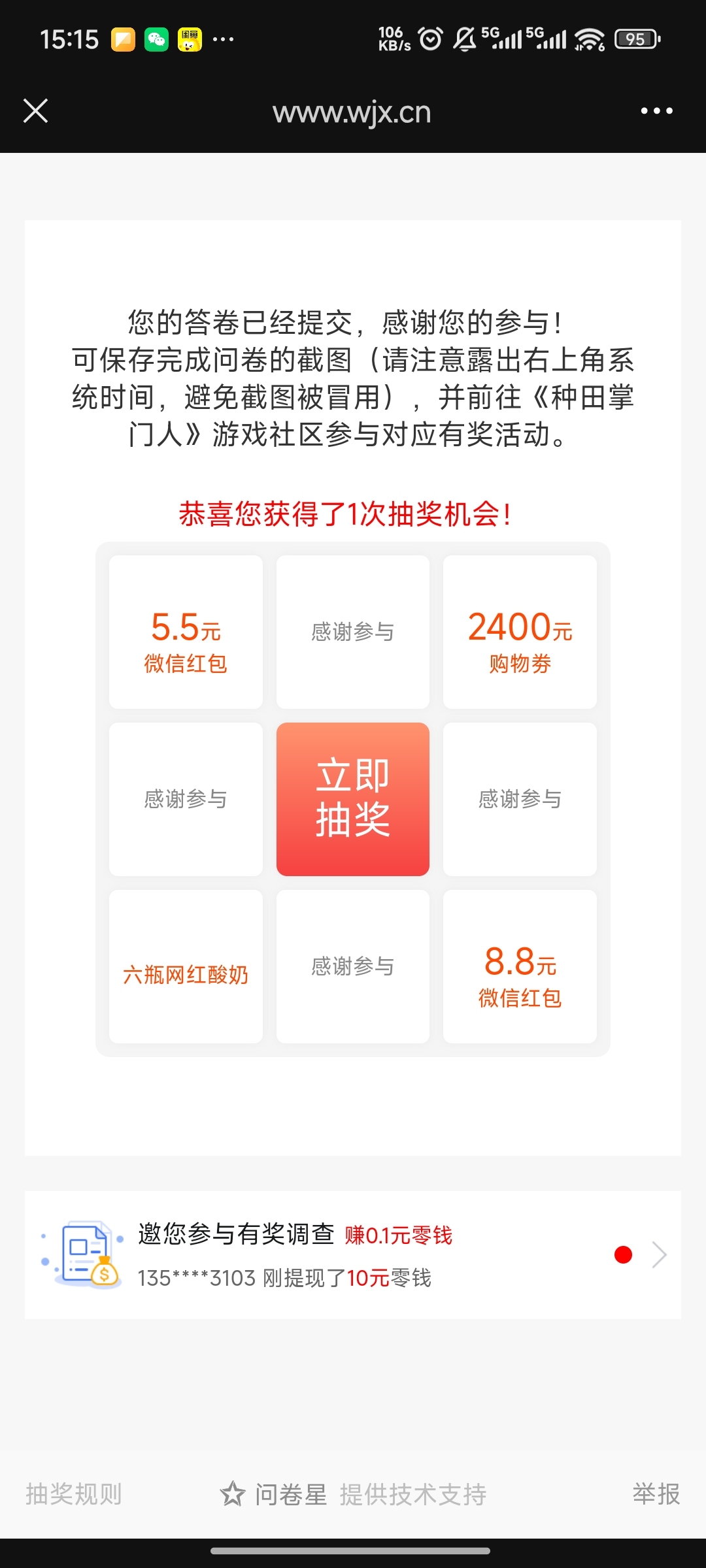Screen dimensions: 706x1568
Task: View the 抽奖规则 lottery rules
Action: click(x=74, y=1494)
